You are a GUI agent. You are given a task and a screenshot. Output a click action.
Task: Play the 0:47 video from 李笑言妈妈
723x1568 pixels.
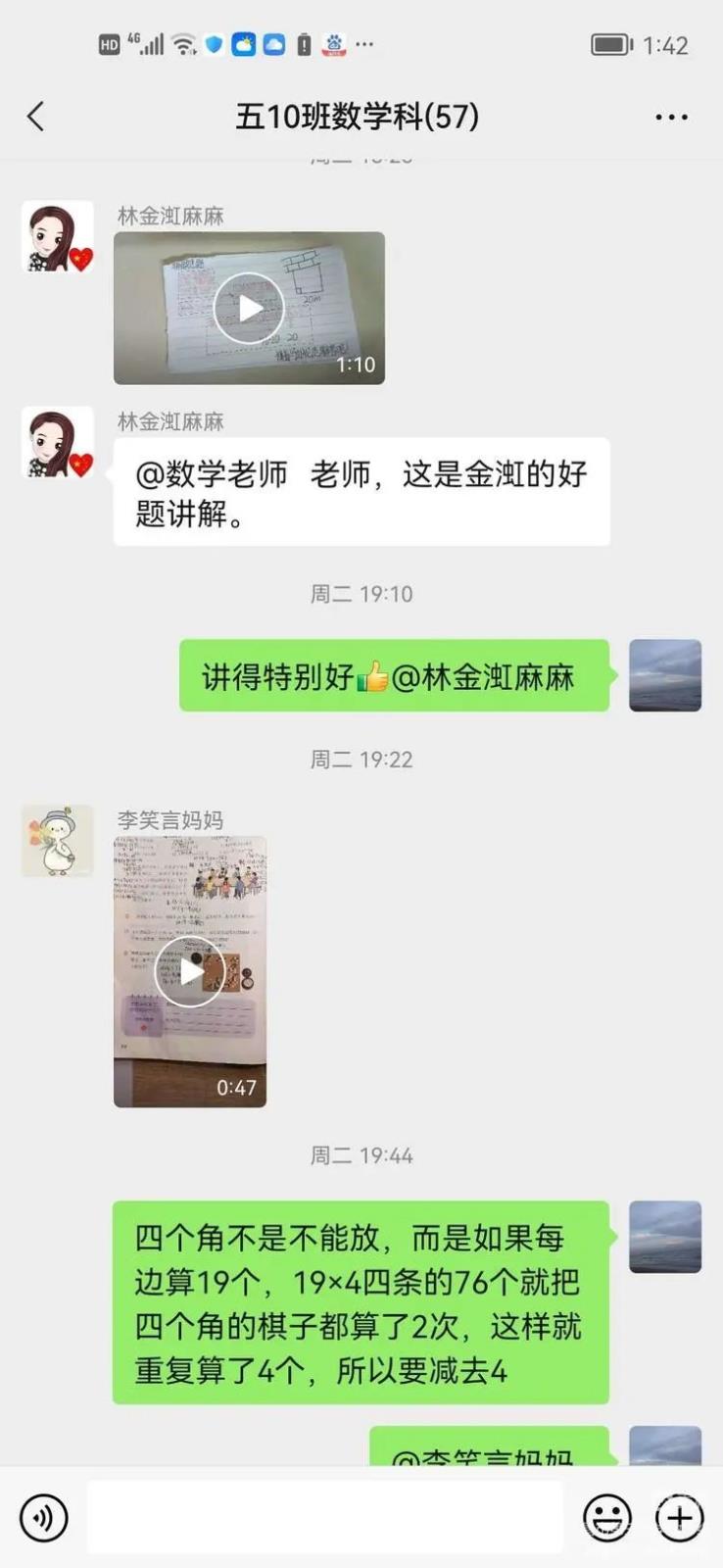190,972
